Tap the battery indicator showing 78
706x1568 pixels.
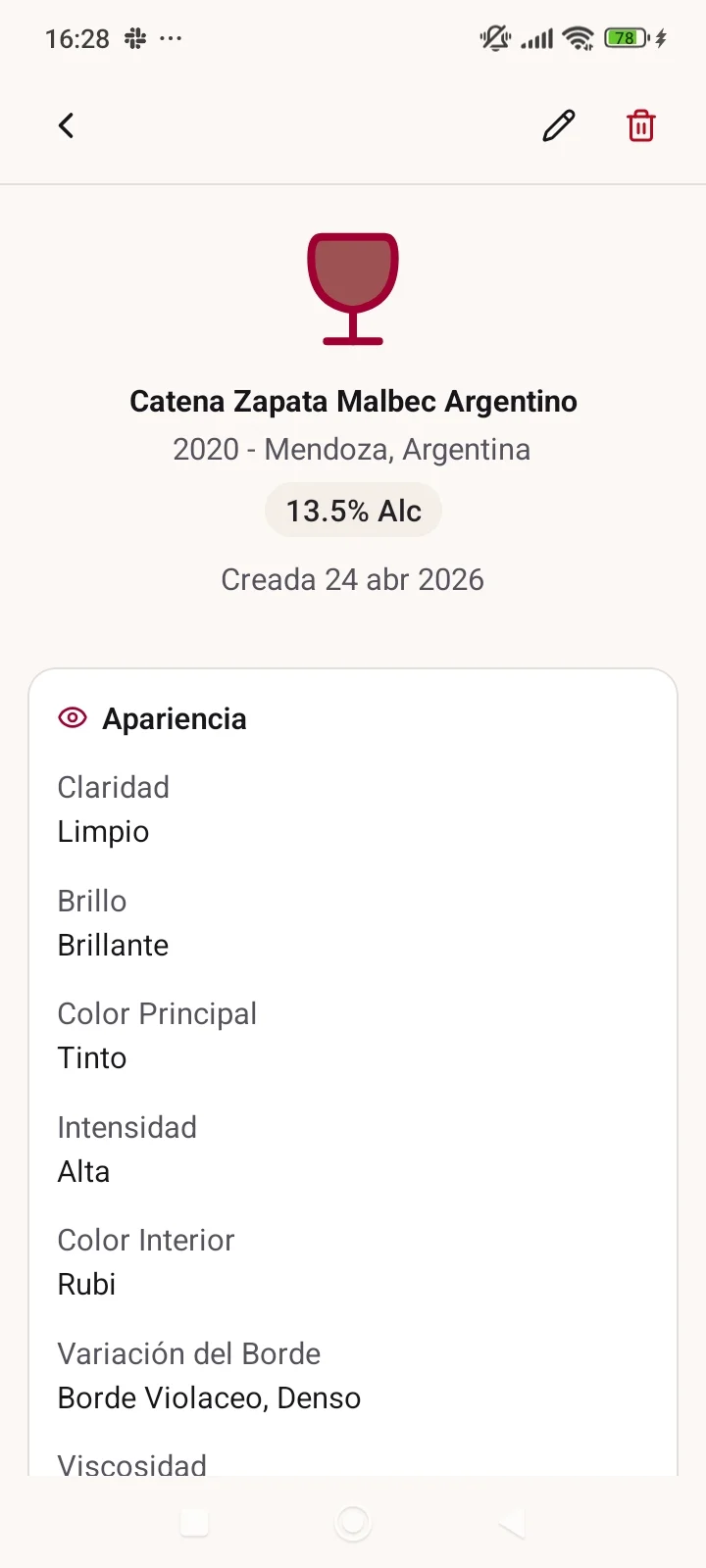pos(625,38)
